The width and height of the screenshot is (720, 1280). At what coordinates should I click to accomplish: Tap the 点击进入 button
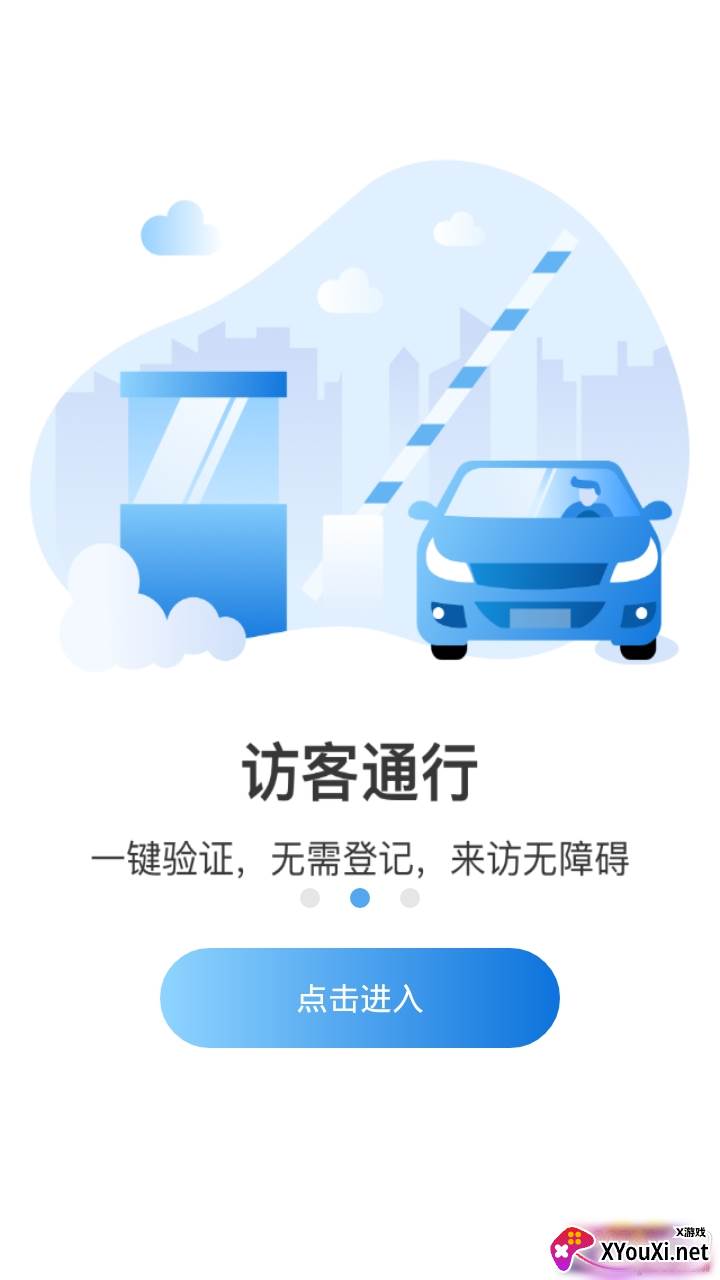(360, 998)
